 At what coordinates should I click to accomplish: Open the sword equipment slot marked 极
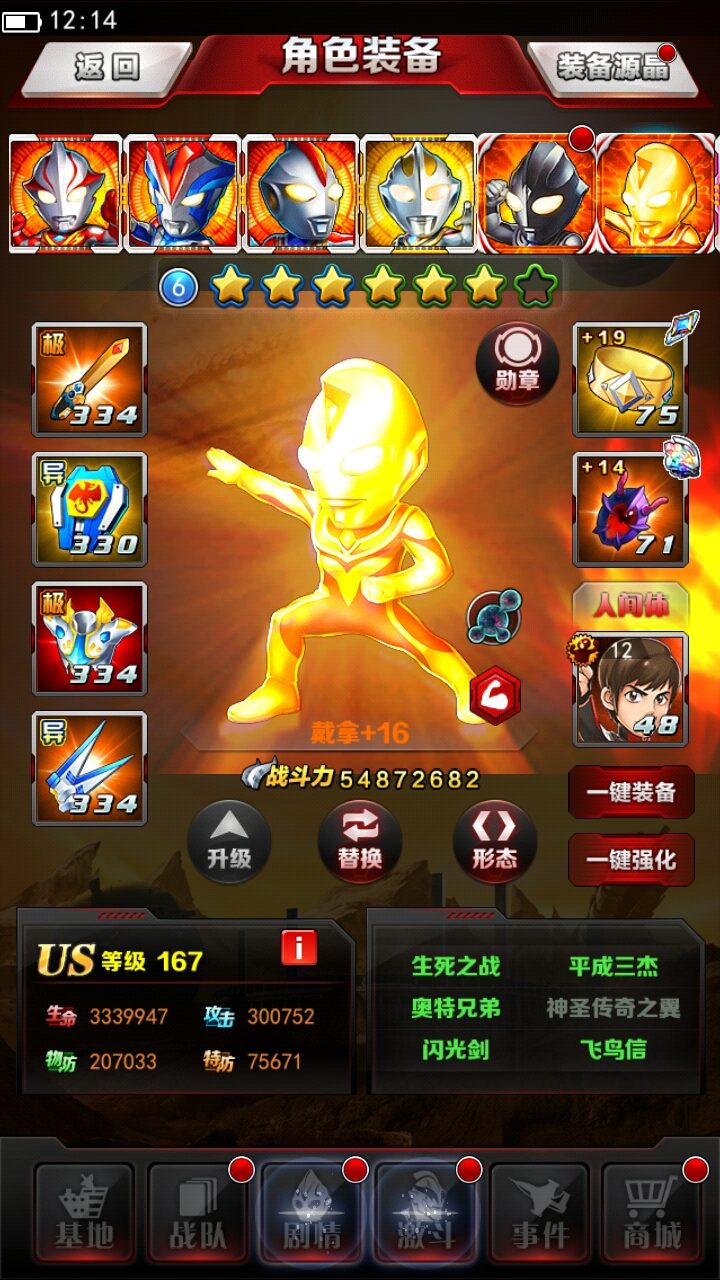point(90,379)
